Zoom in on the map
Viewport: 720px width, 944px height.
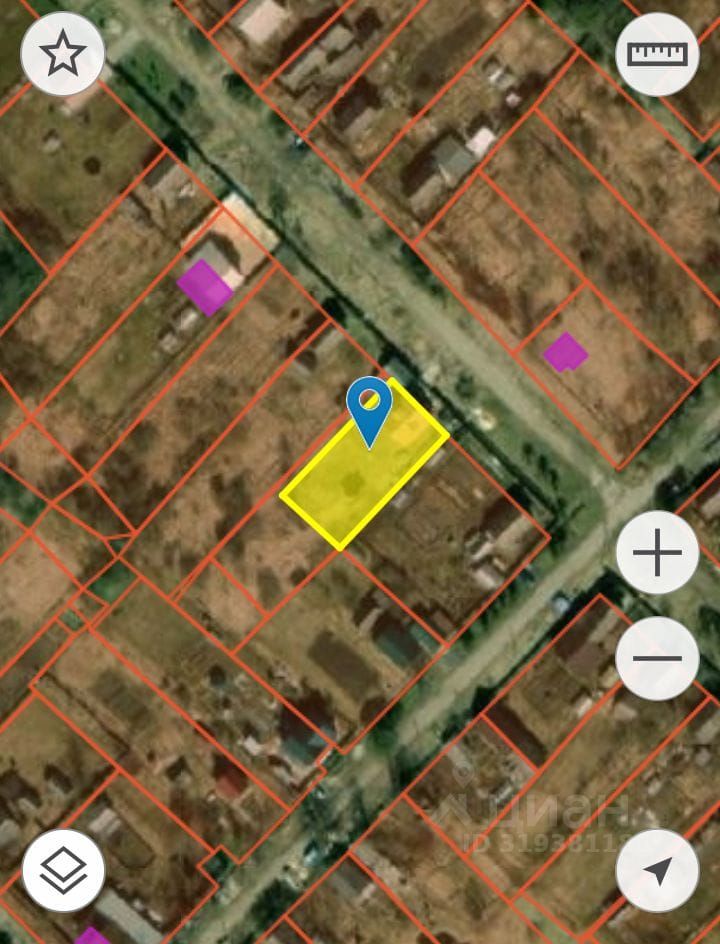coord(657,552)
